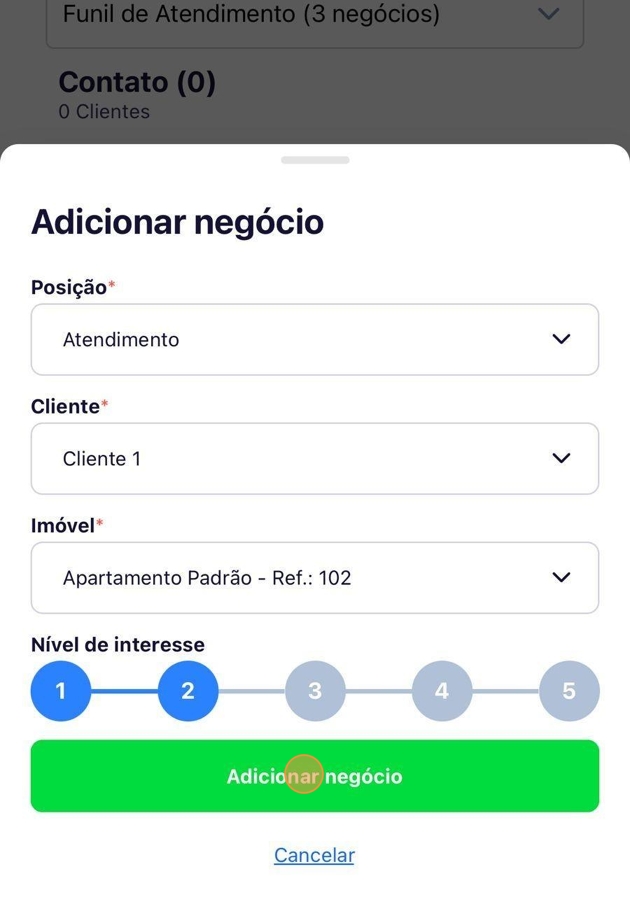Set interest level to 2
Viewport: 630px width, 897px height.
pyautogui.click(x=188, y=691)
